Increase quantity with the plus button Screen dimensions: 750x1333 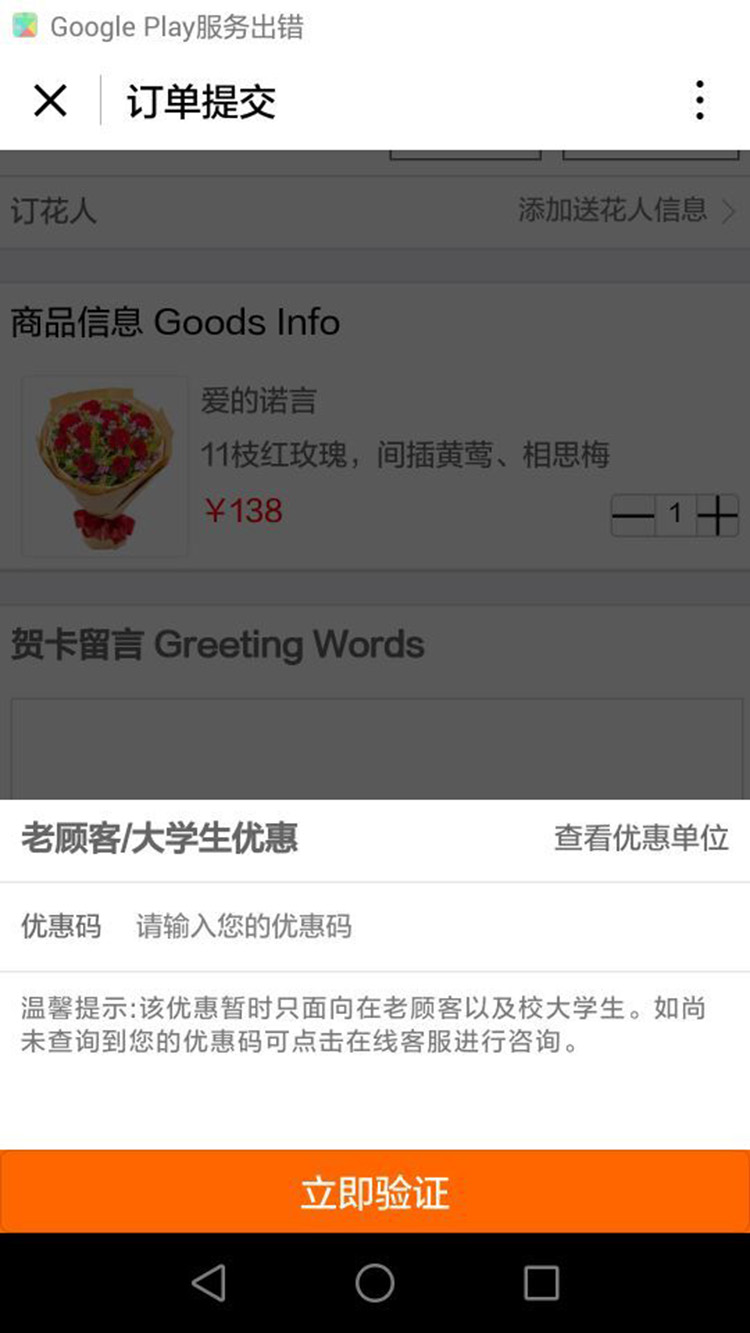717,515
